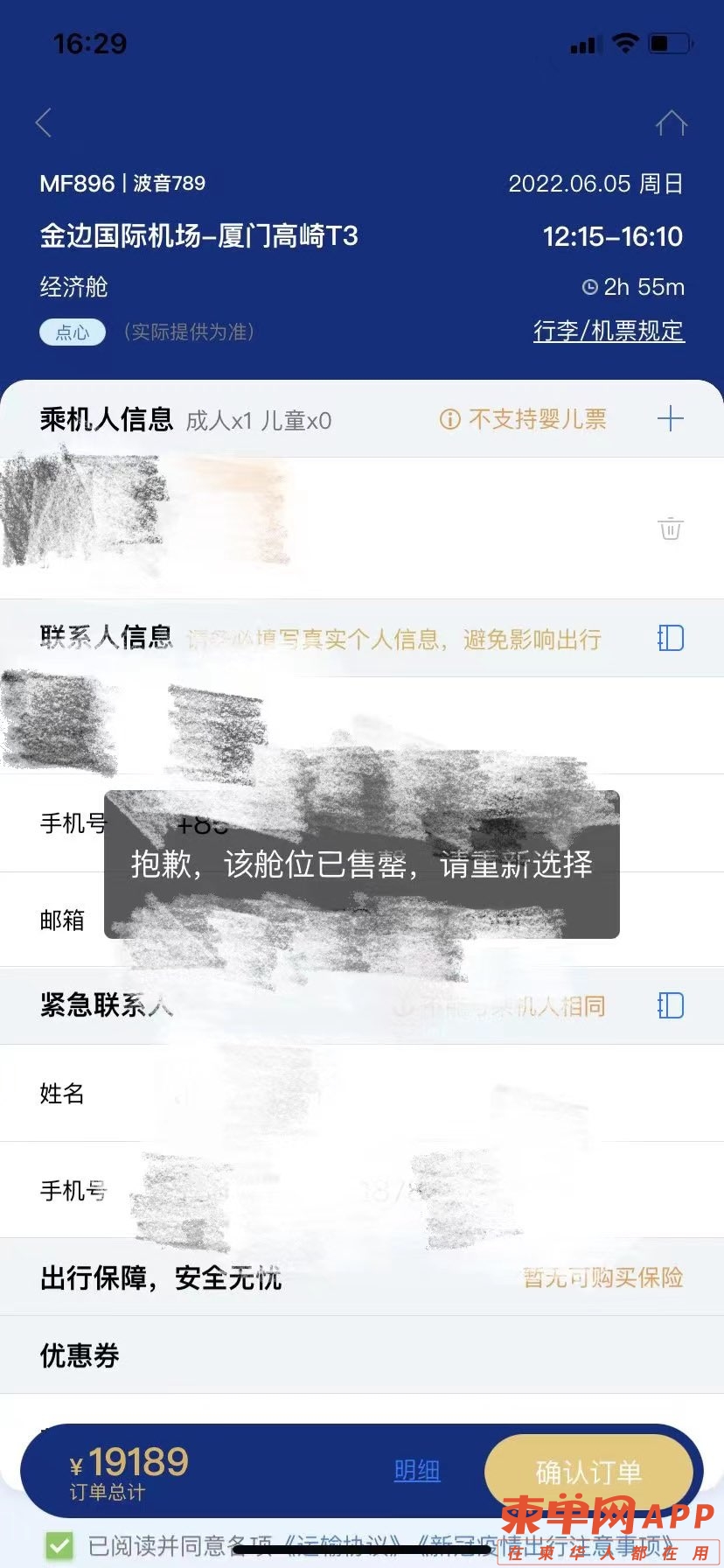Viewport: 724px width, 1568px height.
Task: Tap the 确认订单 button
Action: [x=588, y=1472]
